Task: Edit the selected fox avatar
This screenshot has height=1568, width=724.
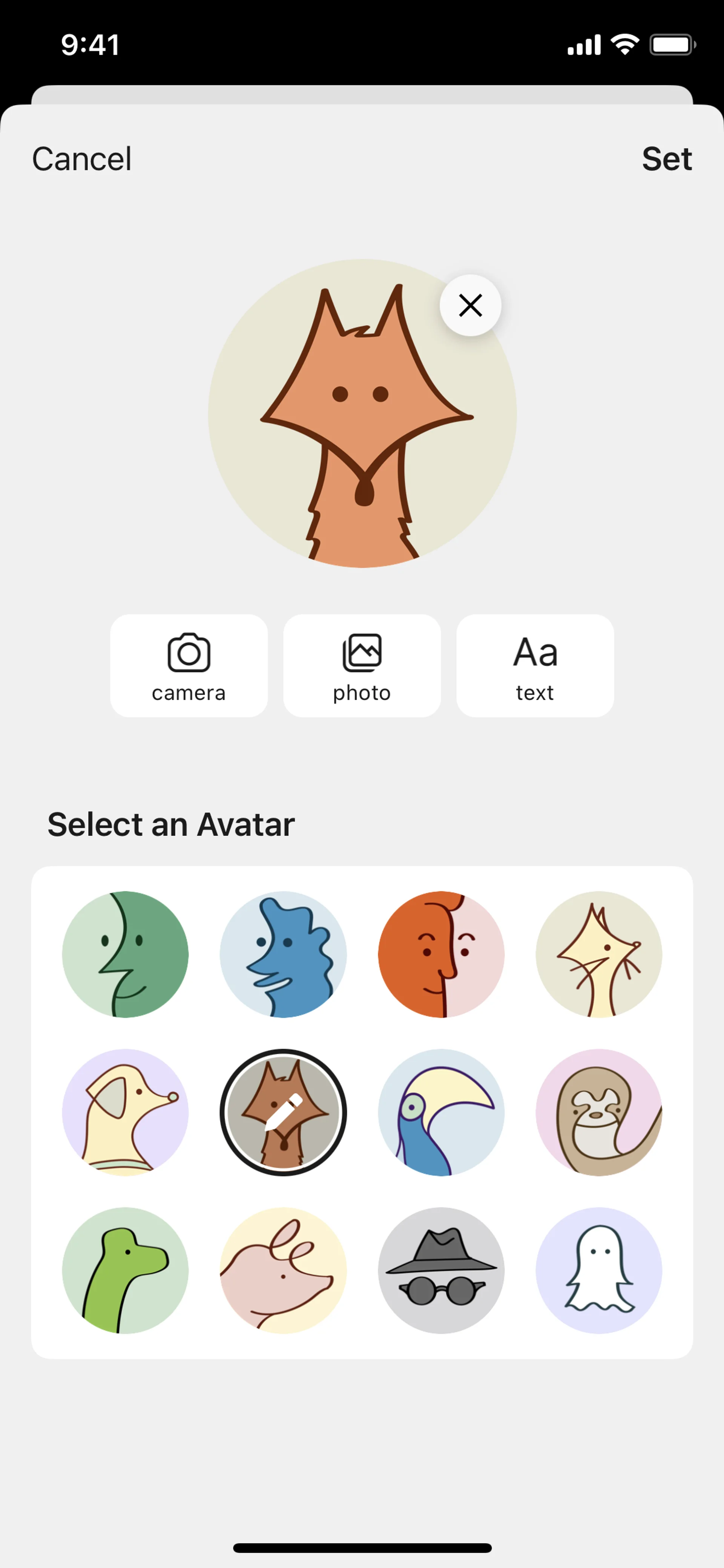Action: point(283,1112)
